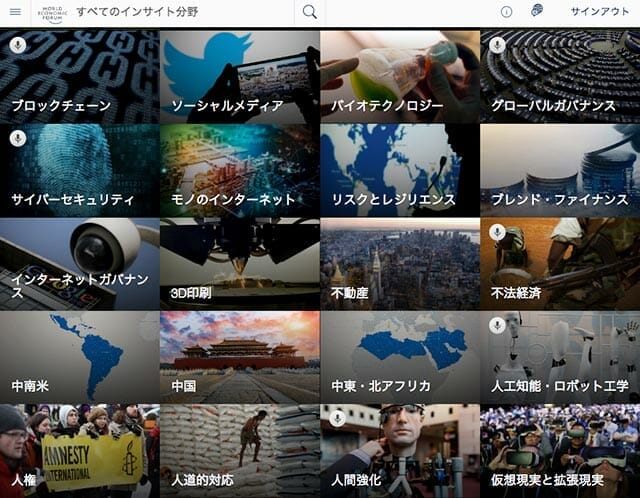Viewport: 640px width, 498px height.
Task: View the サイバーセキュリティ topic
Action: tap(79, 170)
